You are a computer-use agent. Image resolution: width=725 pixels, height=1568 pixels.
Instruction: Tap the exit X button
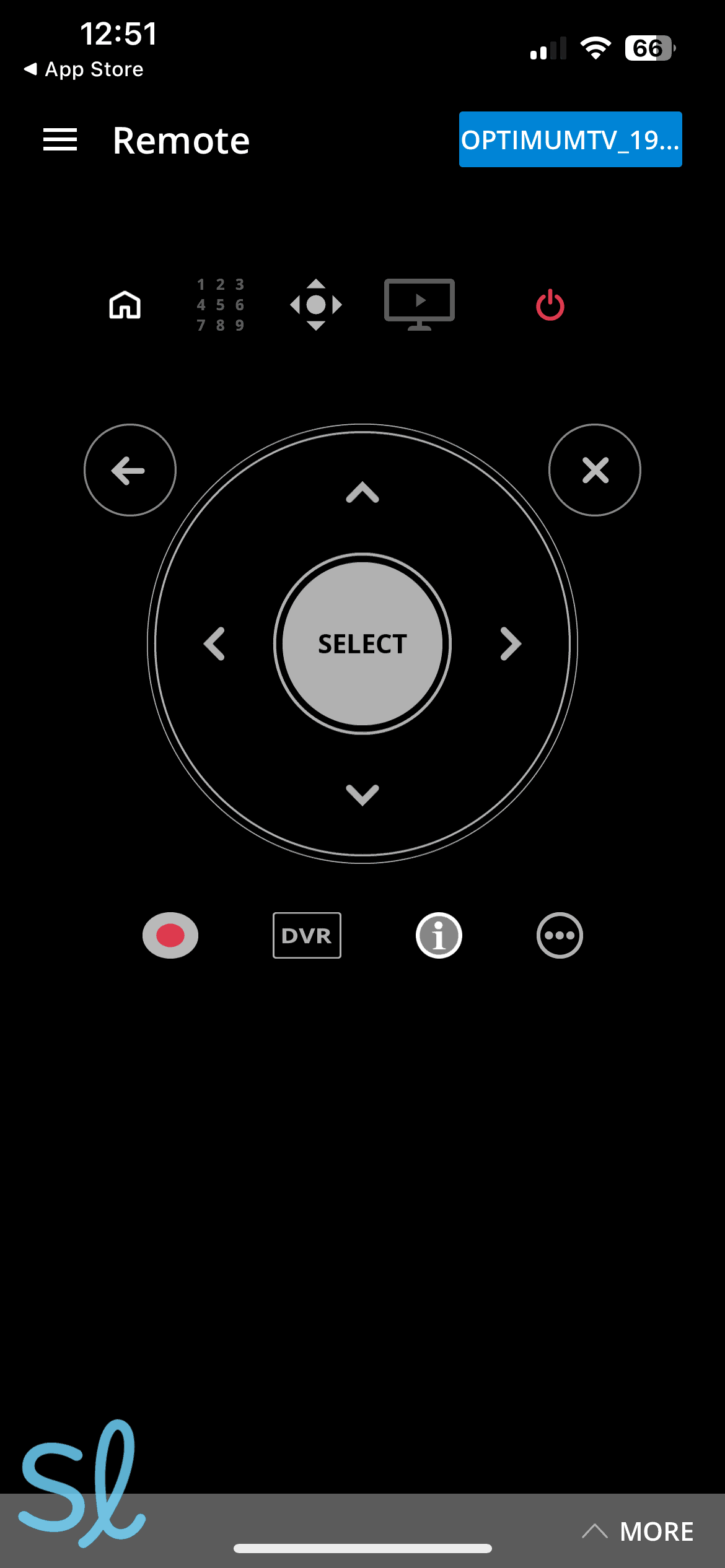point(595,470)
